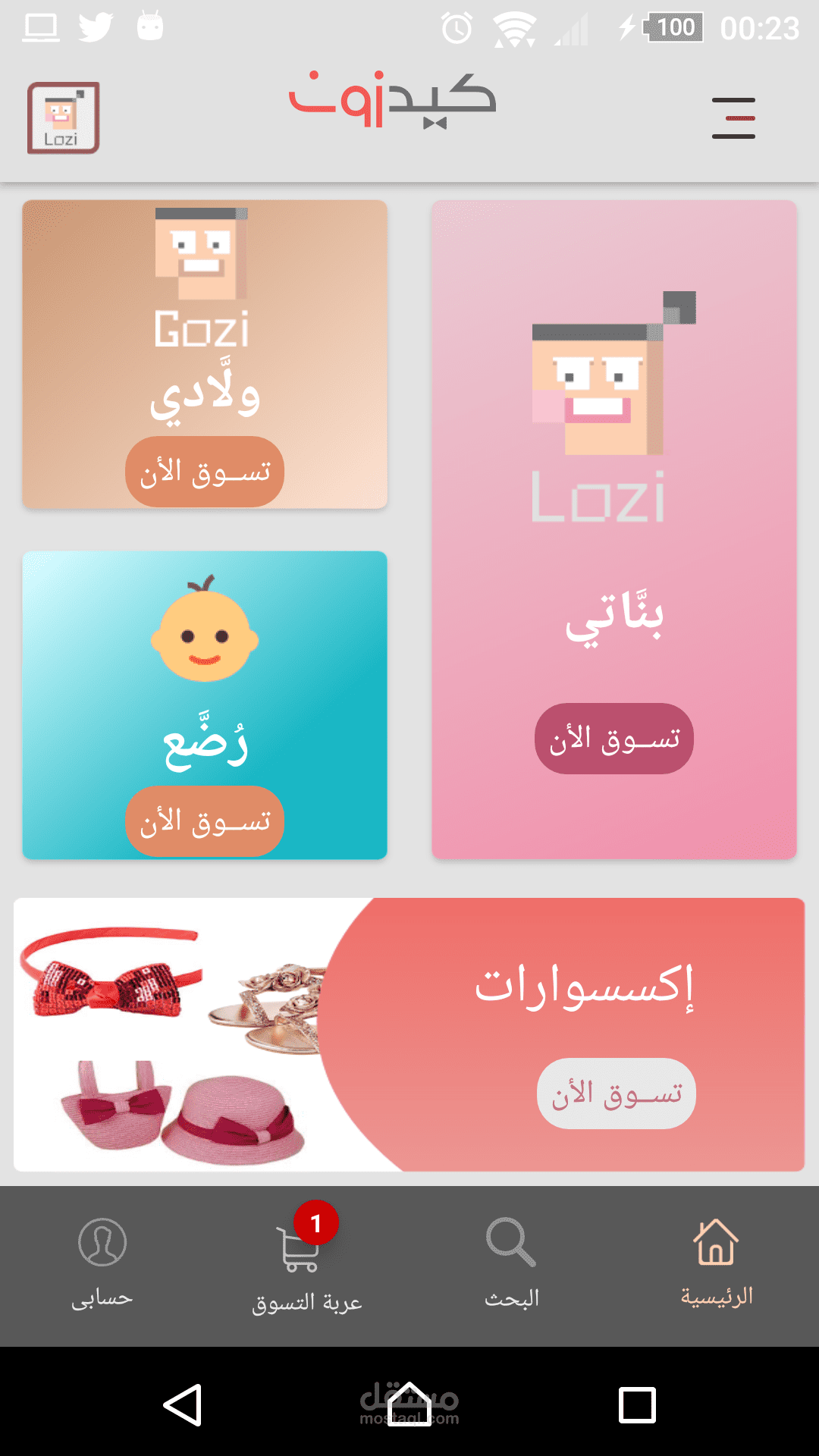The image size is (819, 1456).
Task: Shop now on the ولادي boys category
Action: tap(203, 472)
